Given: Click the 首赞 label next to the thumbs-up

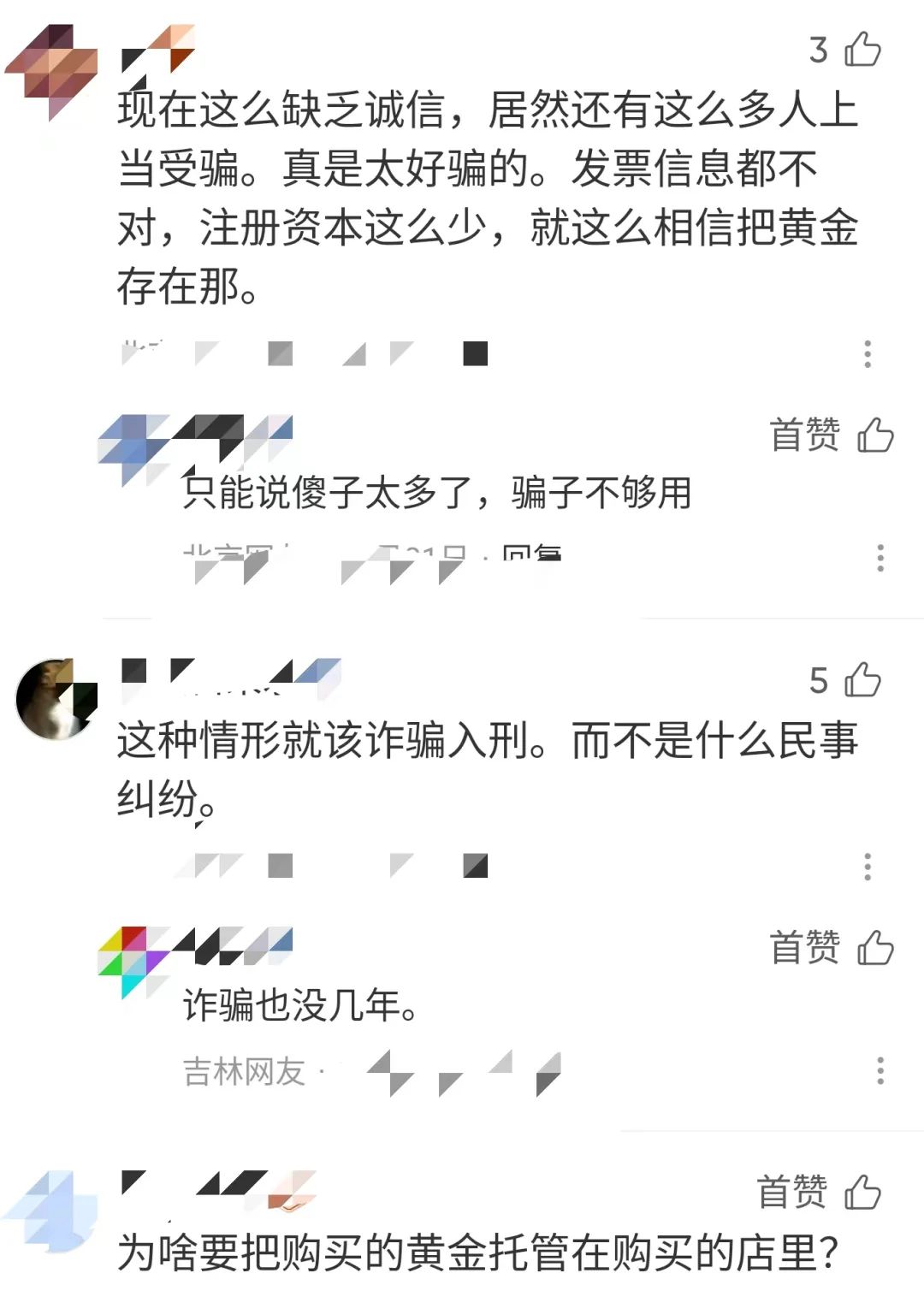Looking at the screenshot, I should (x=803, y=436).
